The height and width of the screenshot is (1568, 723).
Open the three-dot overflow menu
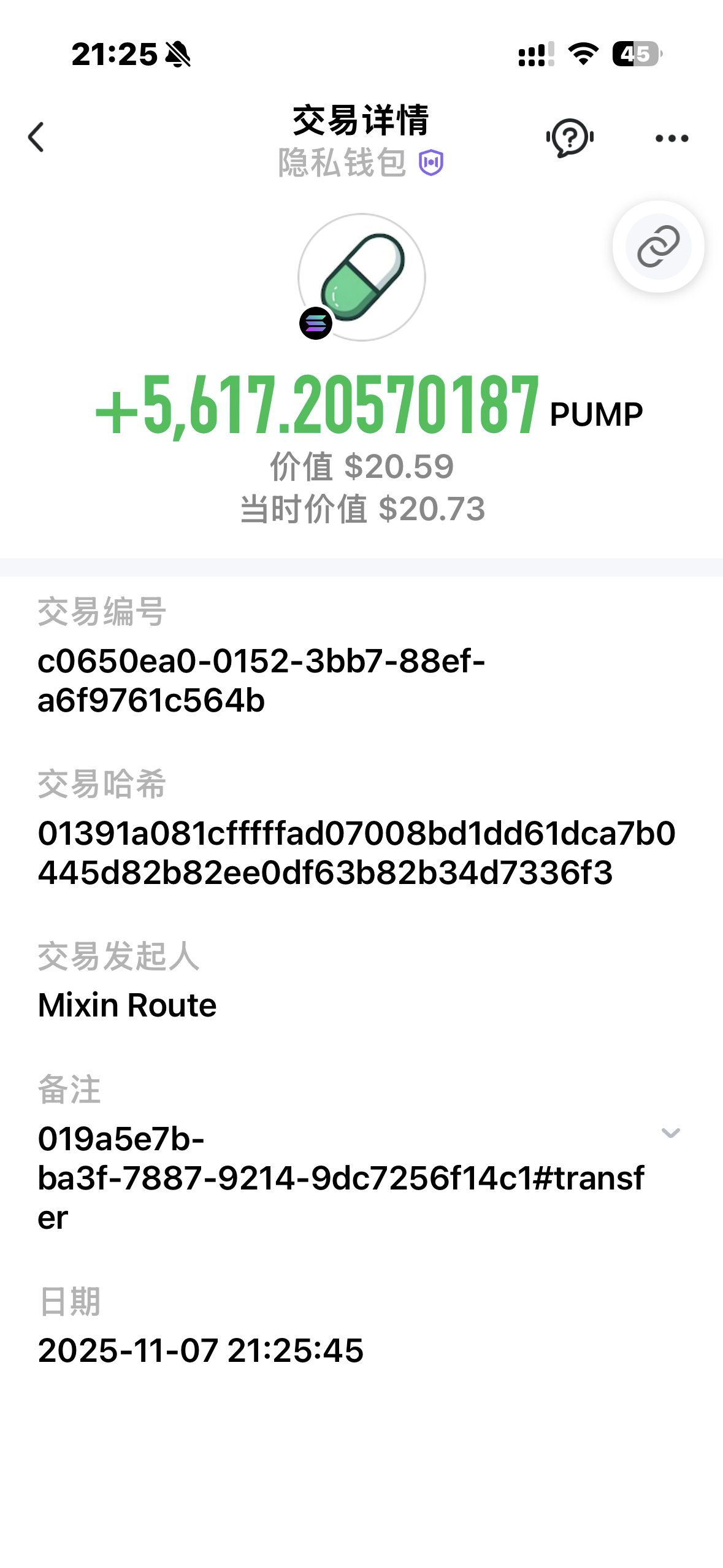(x=671, y=139)
